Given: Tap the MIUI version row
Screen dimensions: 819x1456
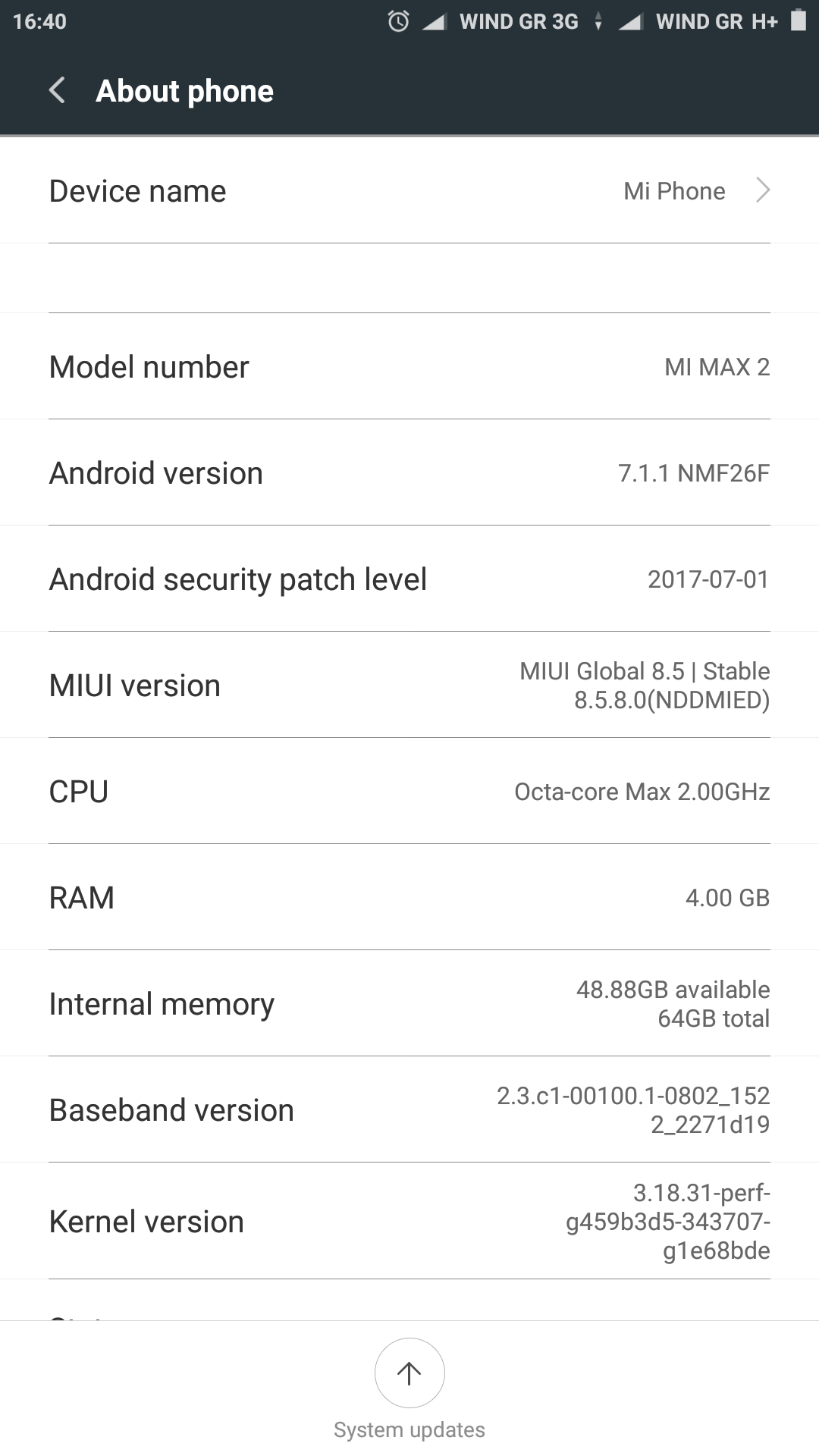Looking at the screenshot, I should (x=409, y=686).
